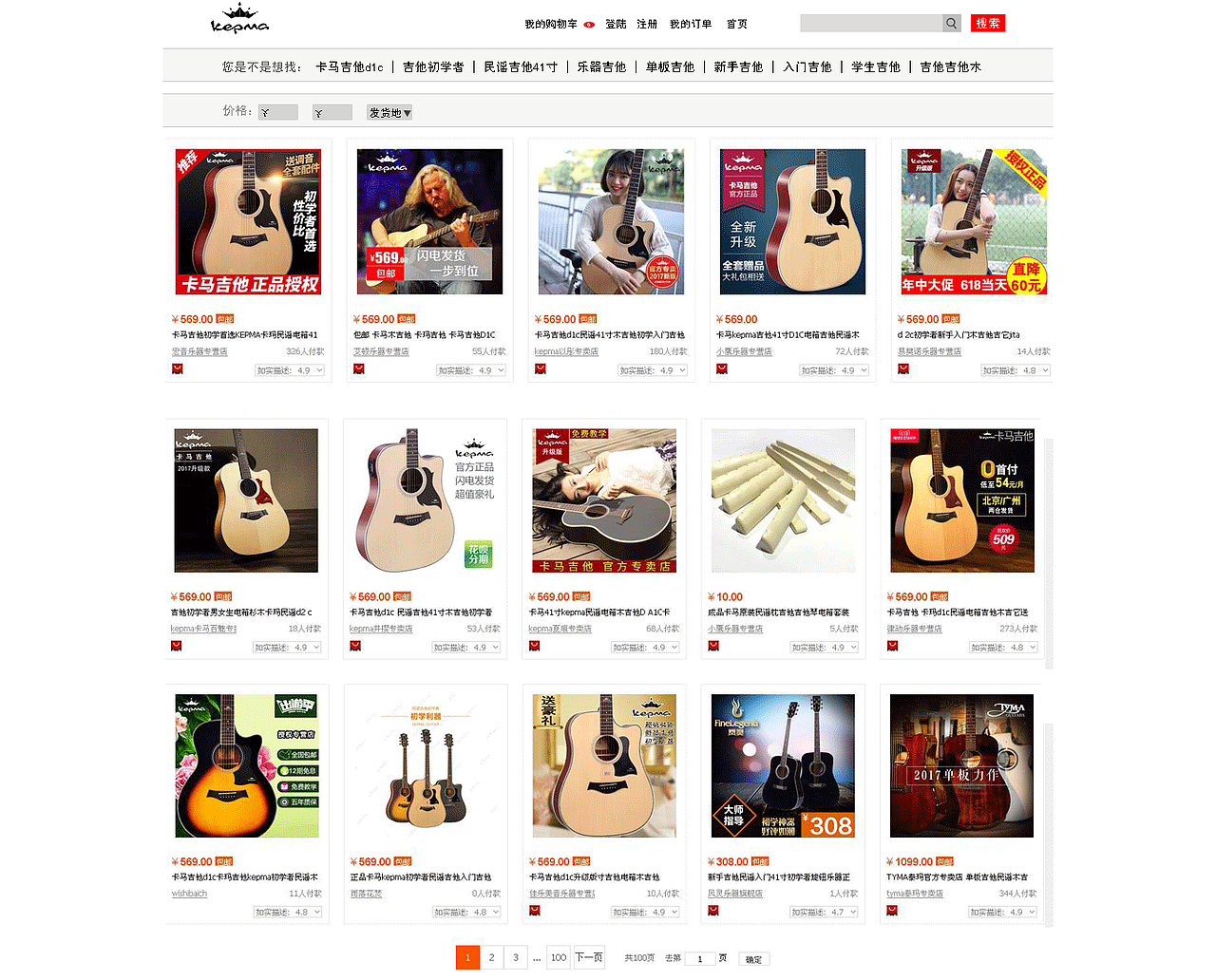The image size is (1216, 980).
Task: Tap the minimum price field
Action: click(278, 113)
